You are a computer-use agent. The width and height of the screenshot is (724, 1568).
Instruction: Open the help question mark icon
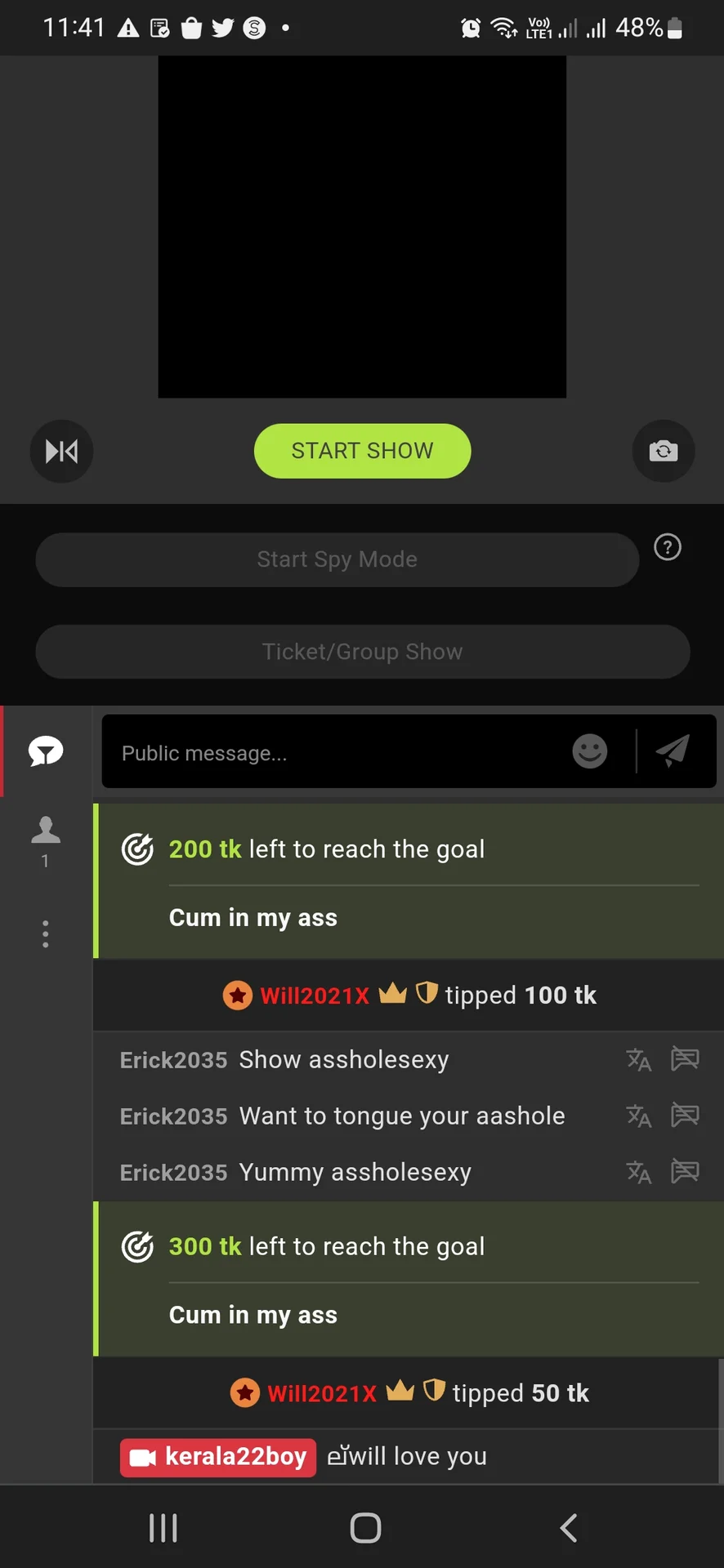pyautogui.click(x=668, y=547)
